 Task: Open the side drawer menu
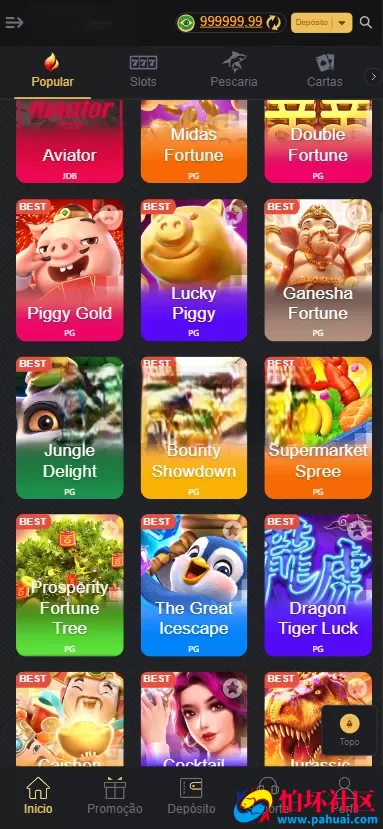(x=14, y=23)
